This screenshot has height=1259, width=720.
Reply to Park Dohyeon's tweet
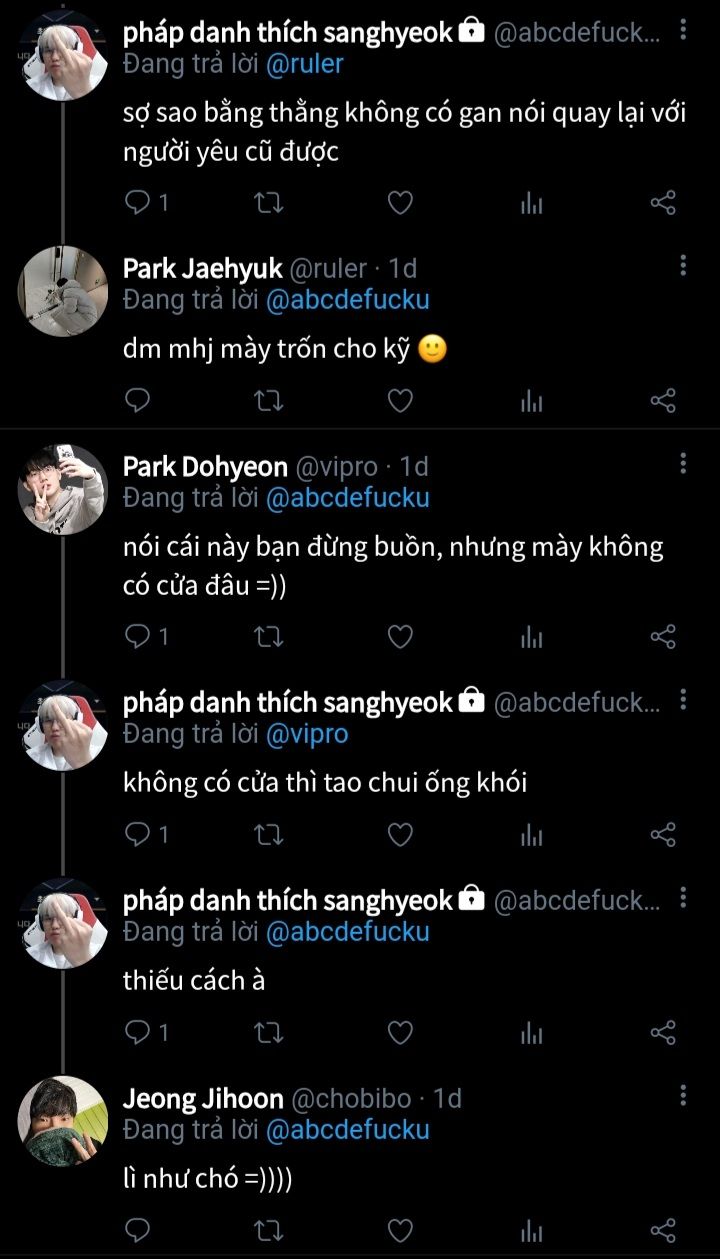[138, 636]
